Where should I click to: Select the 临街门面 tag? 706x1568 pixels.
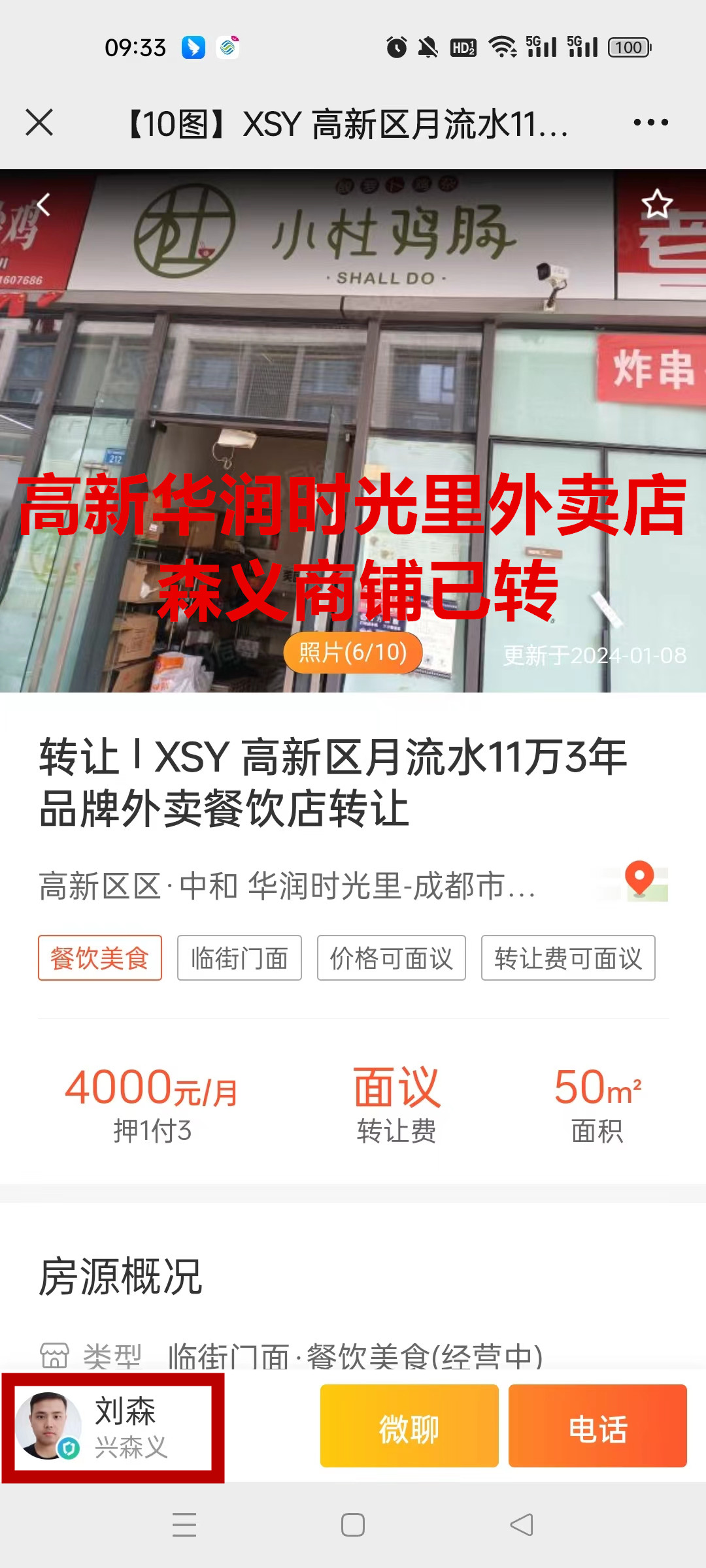pyautogui.click(x=239, y=958)
